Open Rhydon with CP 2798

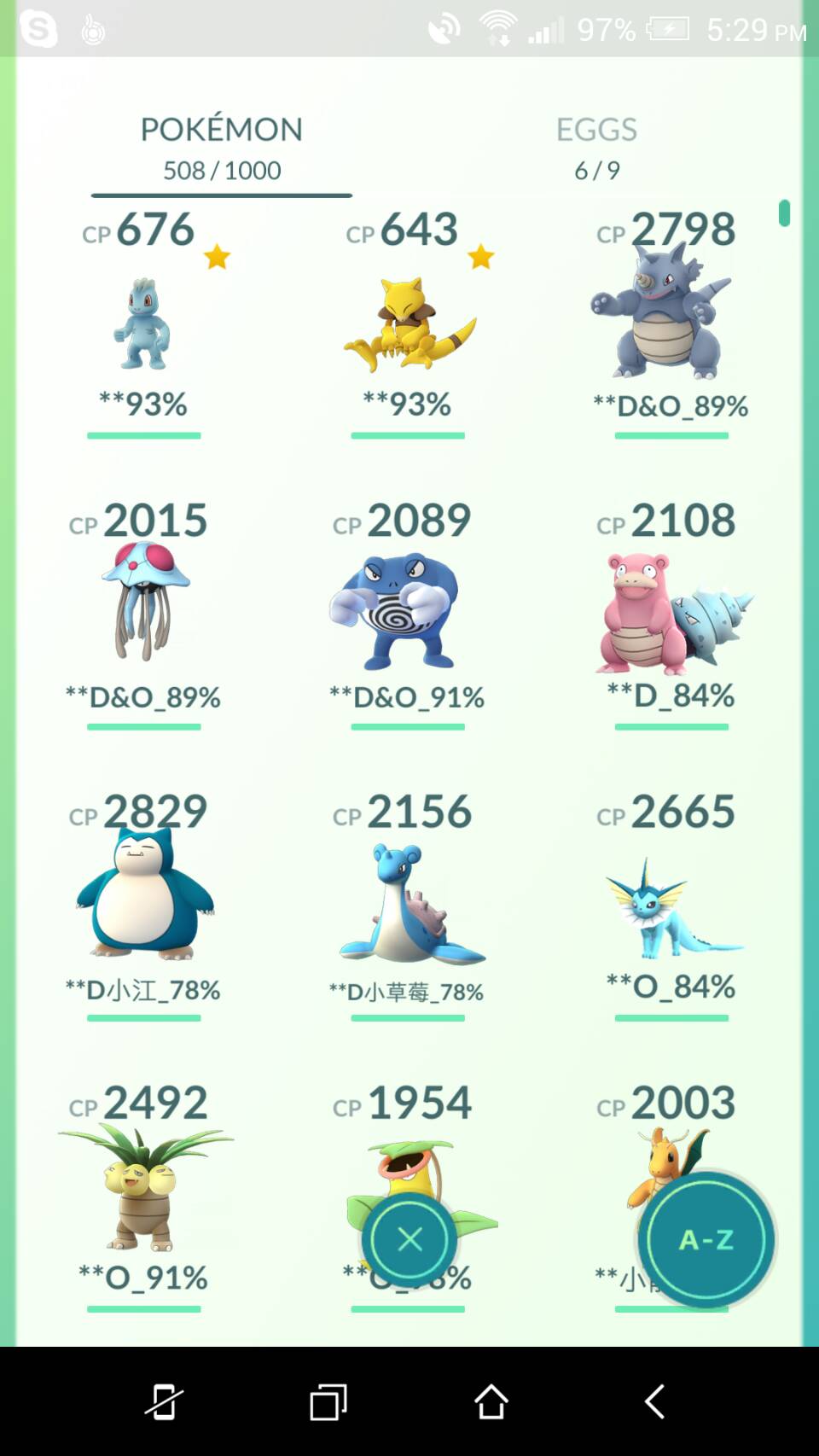point(671,324)
